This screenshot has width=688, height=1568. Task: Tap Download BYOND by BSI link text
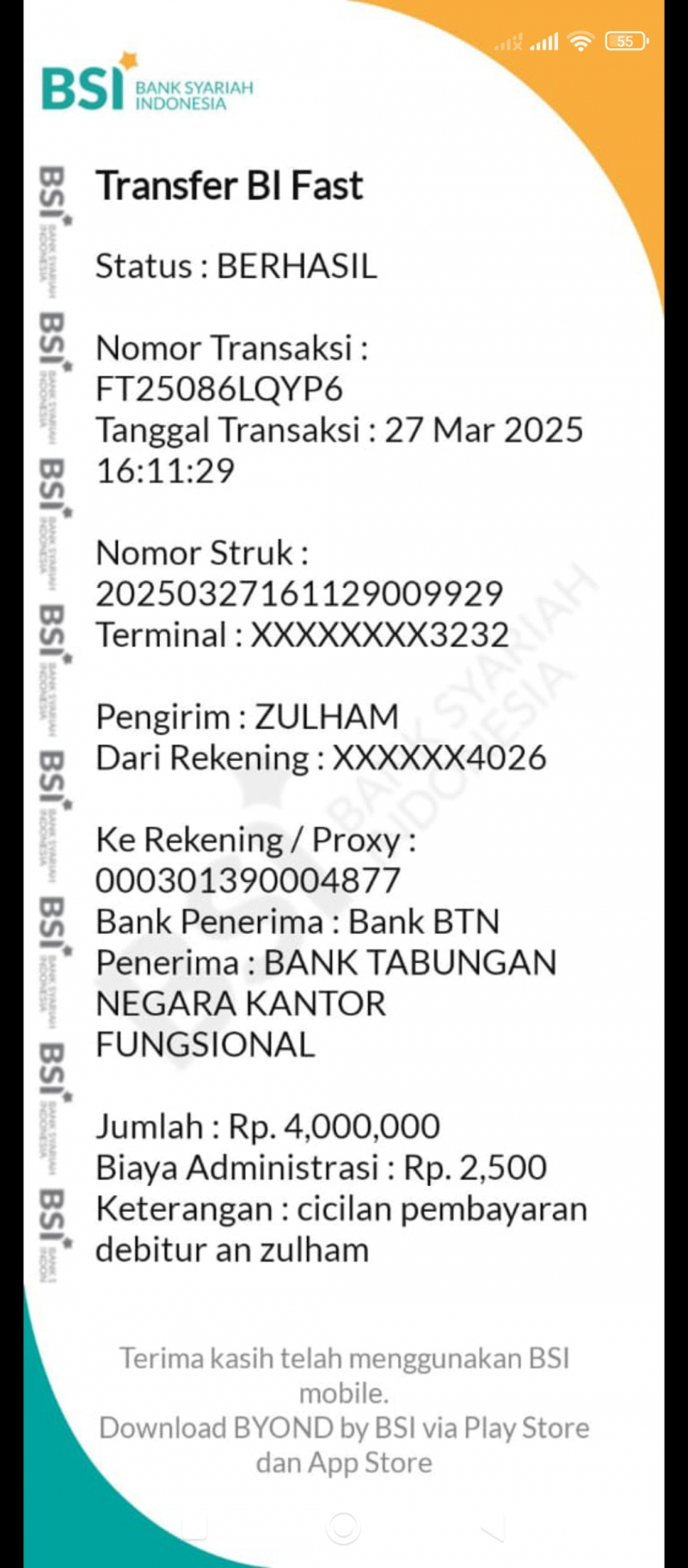pos(343,1428)
